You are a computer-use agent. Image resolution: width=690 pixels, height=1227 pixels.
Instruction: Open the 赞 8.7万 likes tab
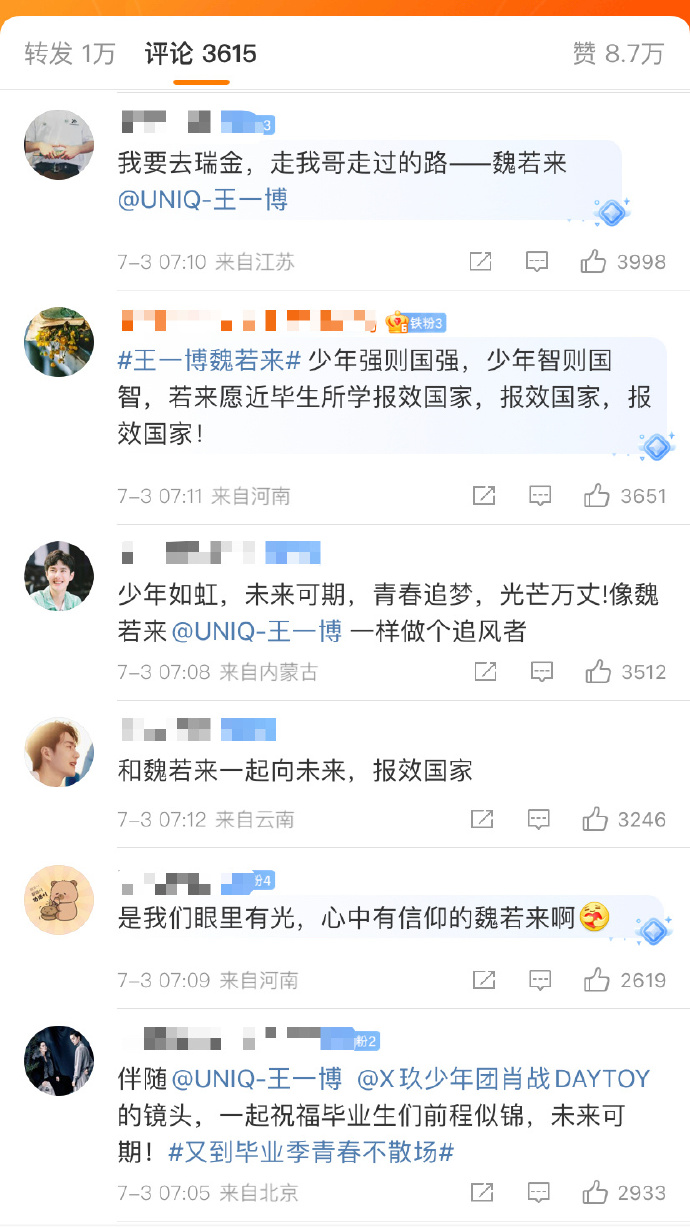tap(618, 54)
